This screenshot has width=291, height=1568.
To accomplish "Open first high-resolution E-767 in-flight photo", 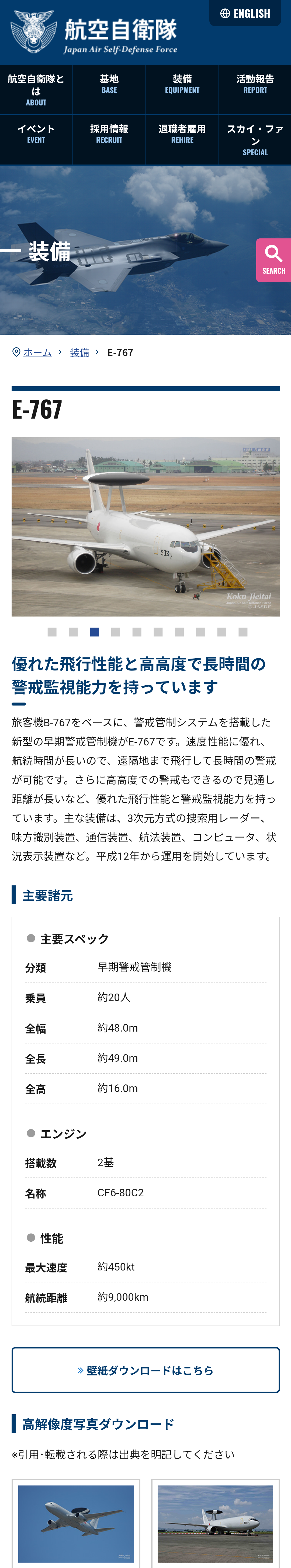I will (x=76, y=1523).
